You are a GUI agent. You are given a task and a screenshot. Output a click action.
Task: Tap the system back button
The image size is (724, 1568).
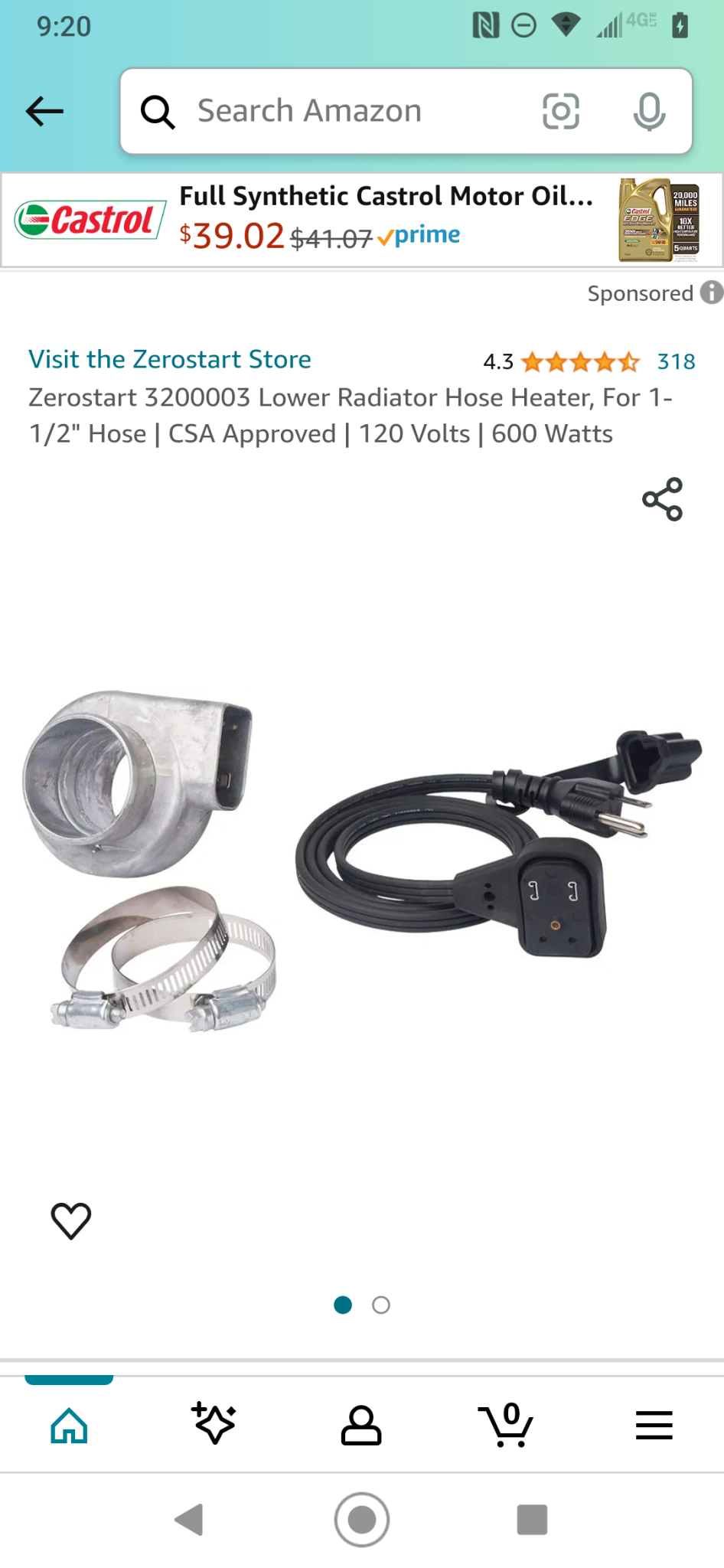[x=189, y=1520]
